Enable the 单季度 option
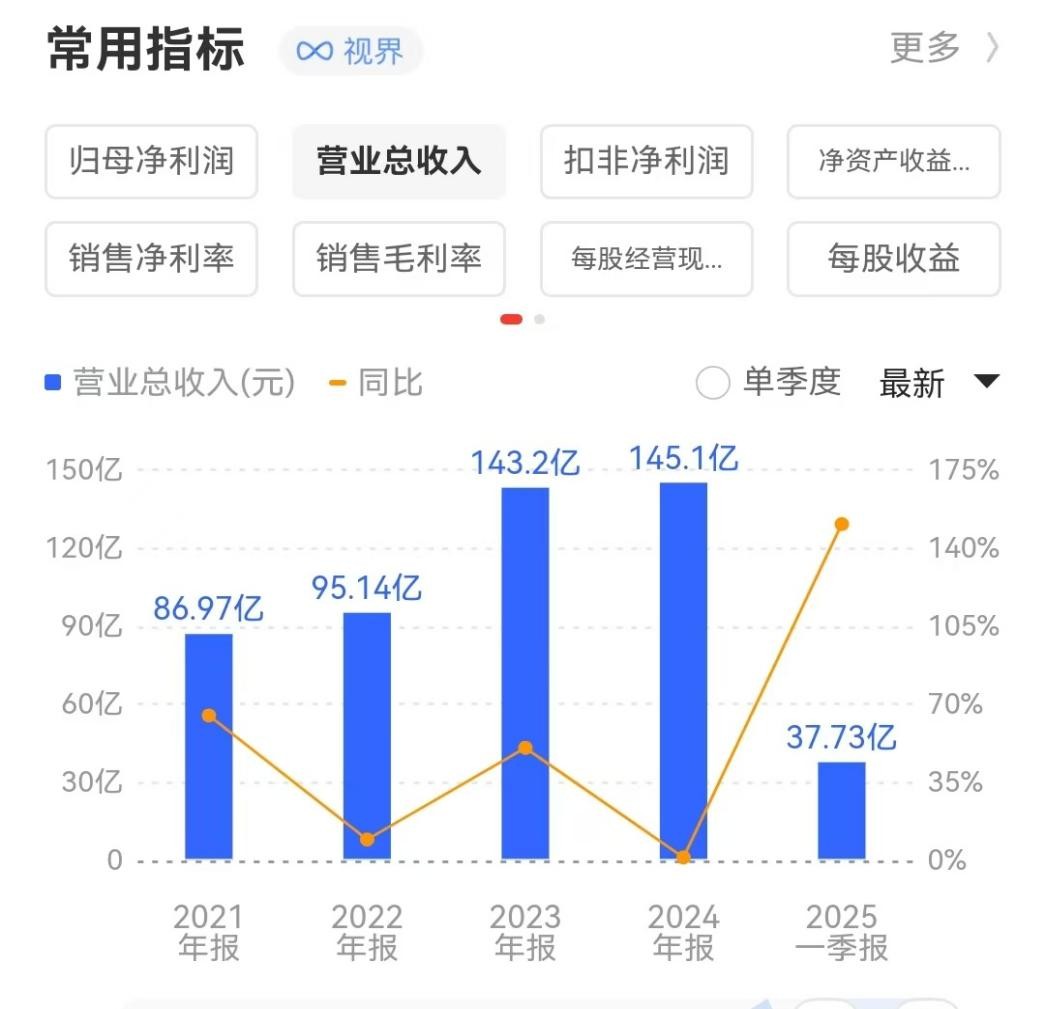 (x=713, y=383)
